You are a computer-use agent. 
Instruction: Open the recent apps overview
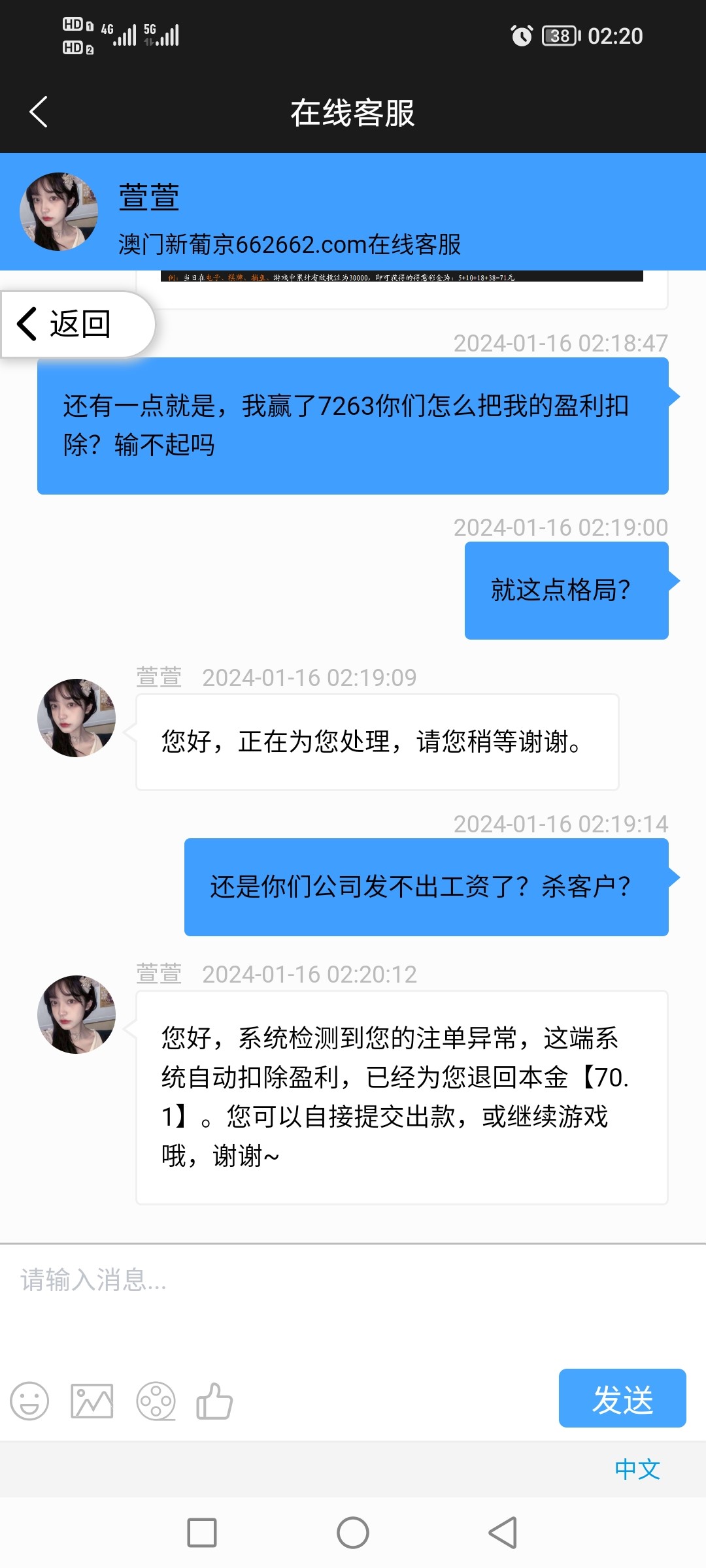[202, 1533]
